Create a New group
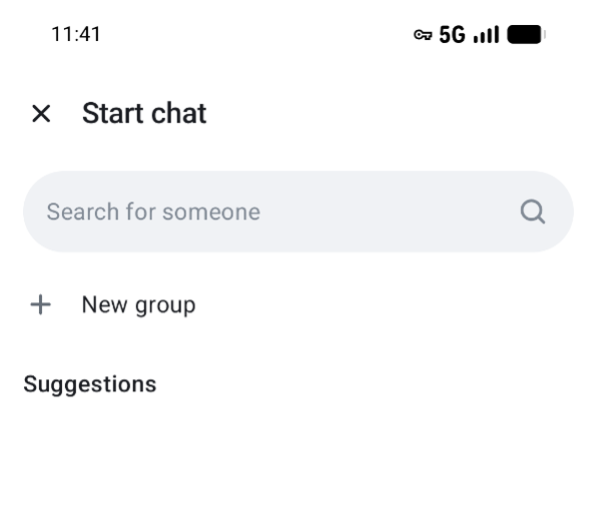 (138, 305)
